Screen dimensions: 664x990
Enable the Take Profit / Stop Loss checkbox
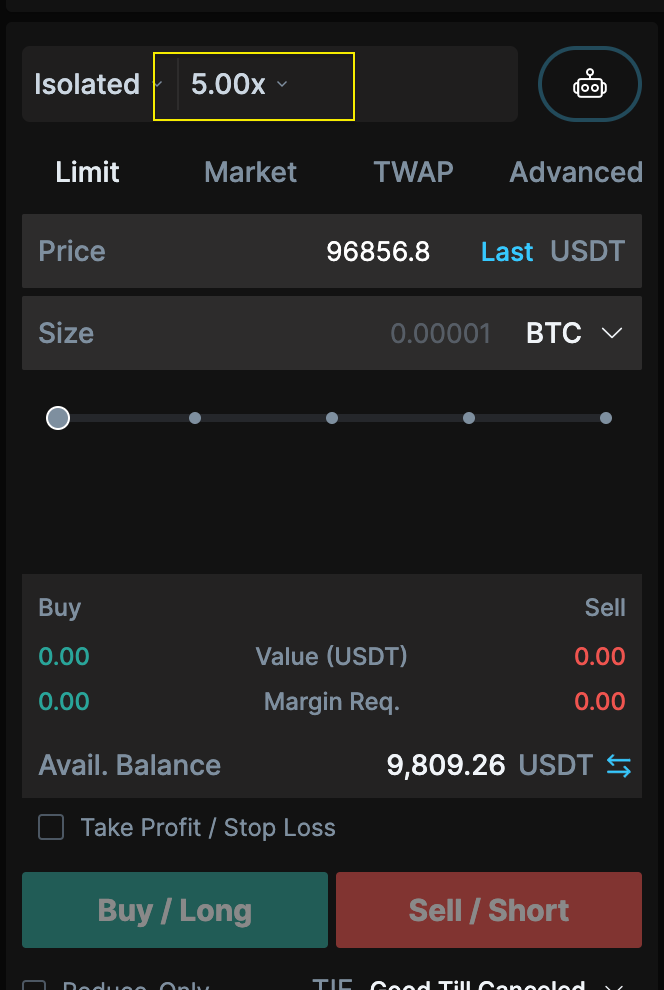(51, 827)
